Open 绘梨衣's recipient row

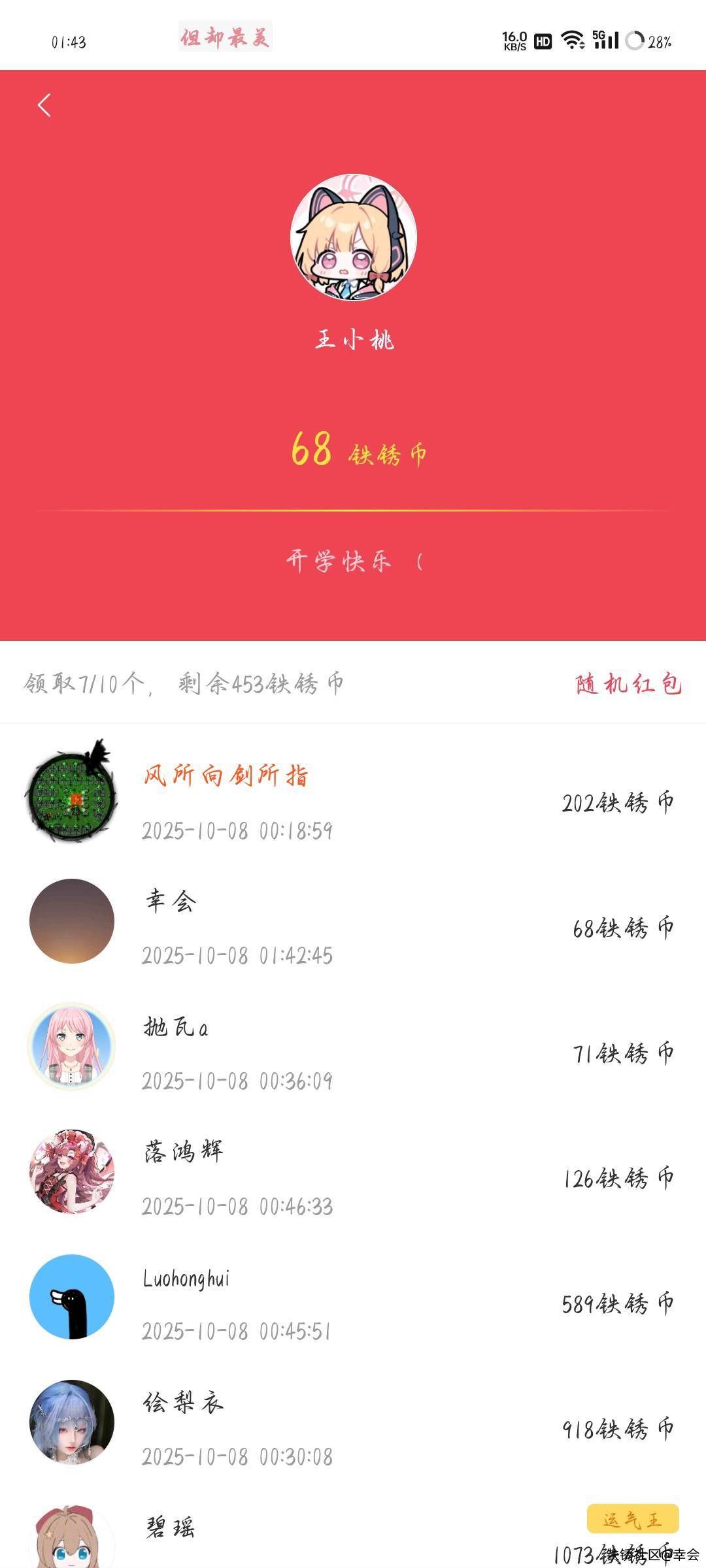[353, 1428]
